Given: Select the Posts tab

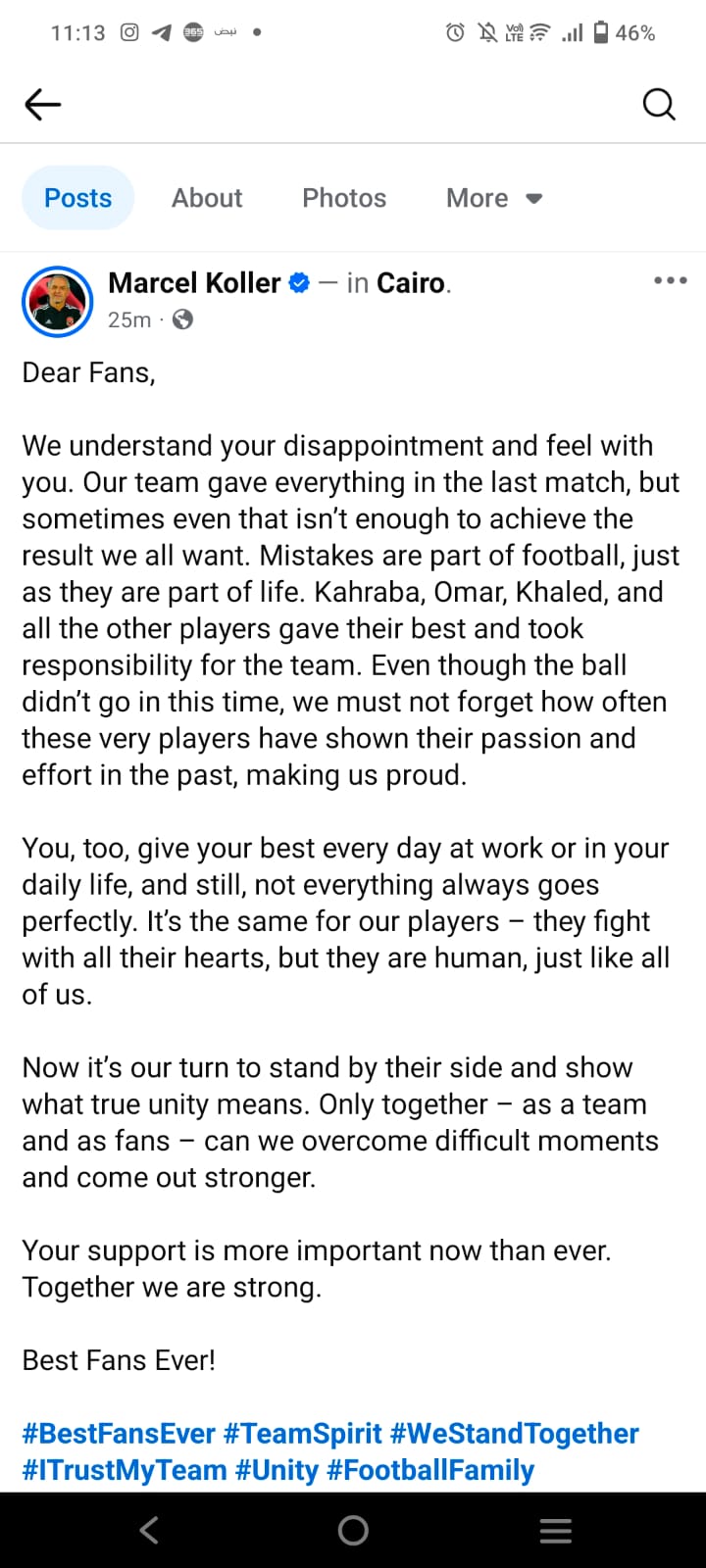Looking at the screenshot, I should [x=78, y=198].
